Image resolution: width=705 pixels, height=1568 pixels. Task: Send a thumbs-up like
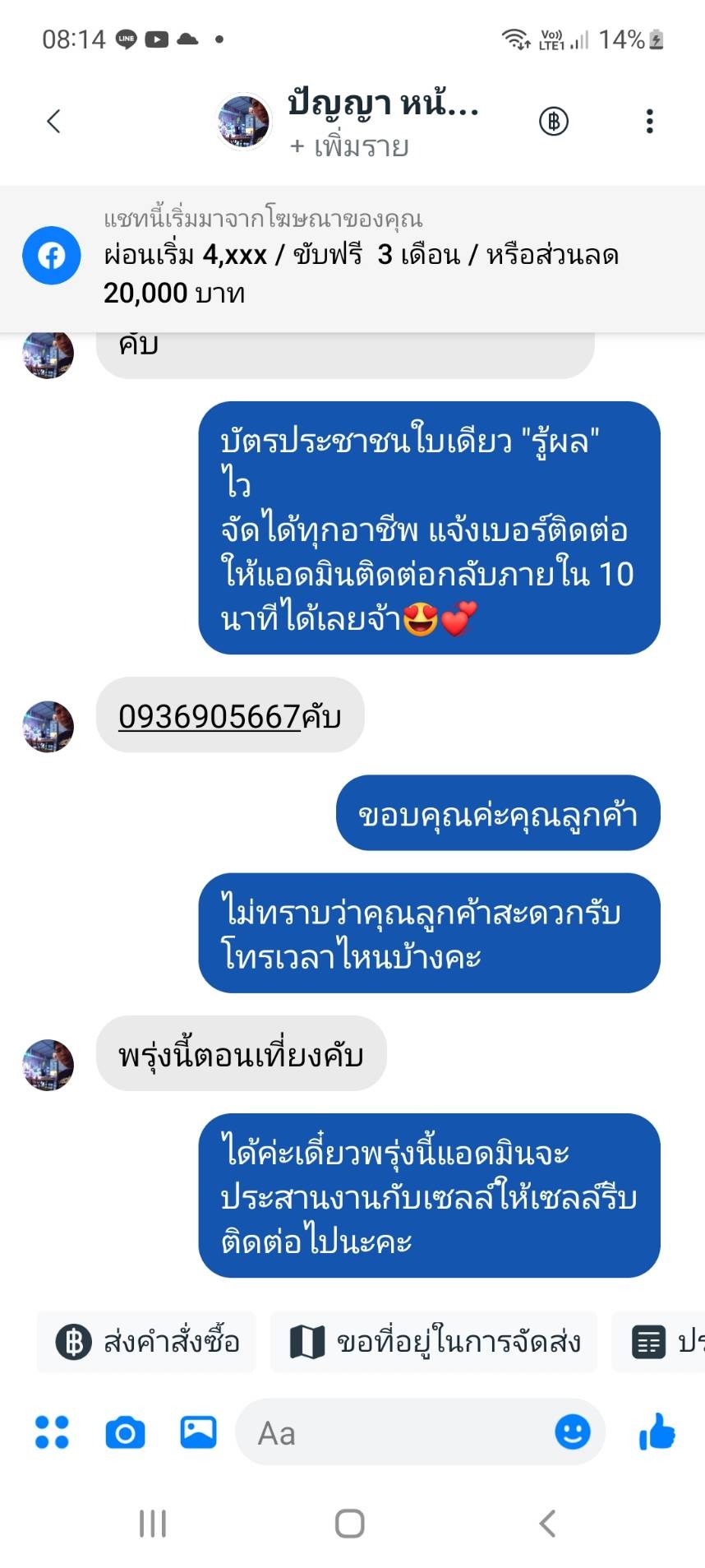pos(657,1432)
